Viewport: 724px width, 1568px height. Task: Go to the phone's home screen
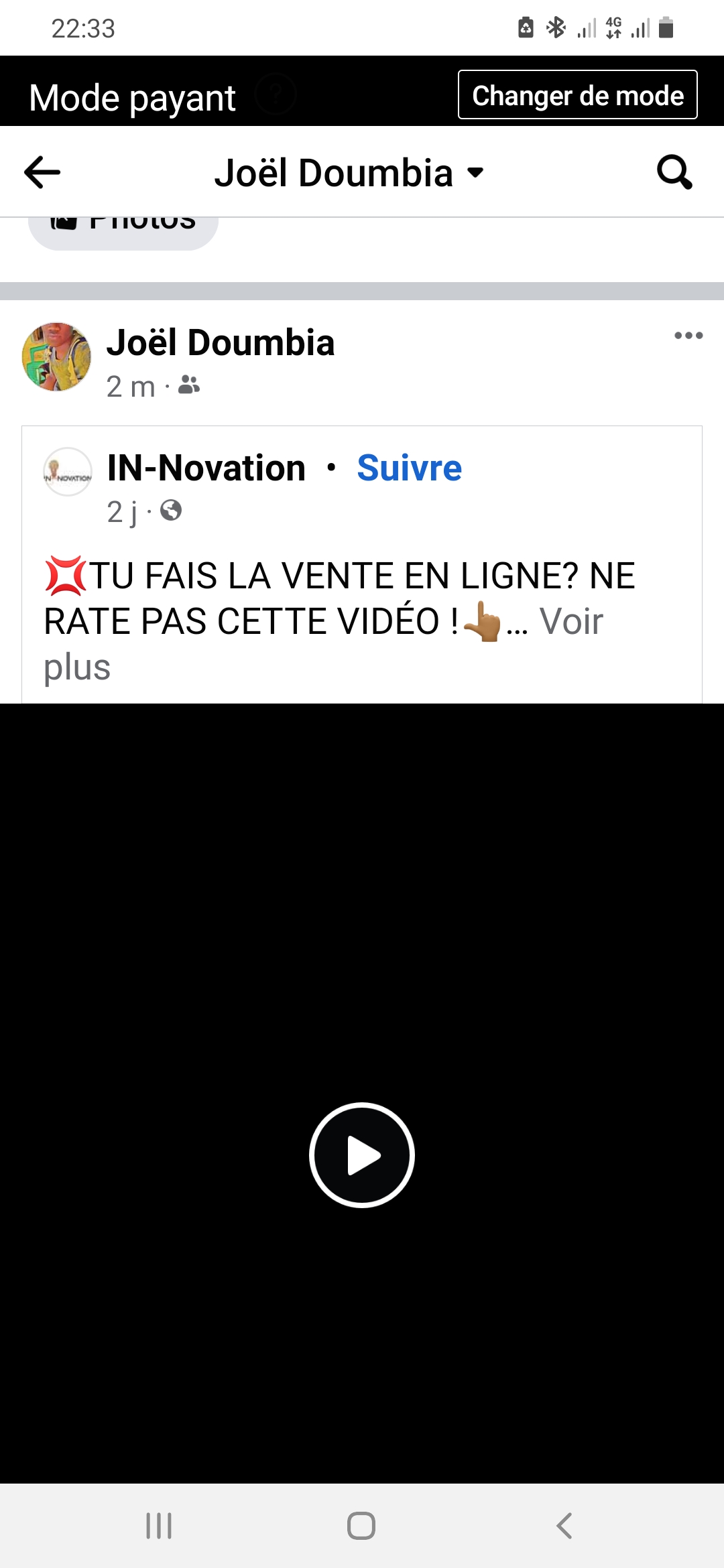click(361, 1526)
